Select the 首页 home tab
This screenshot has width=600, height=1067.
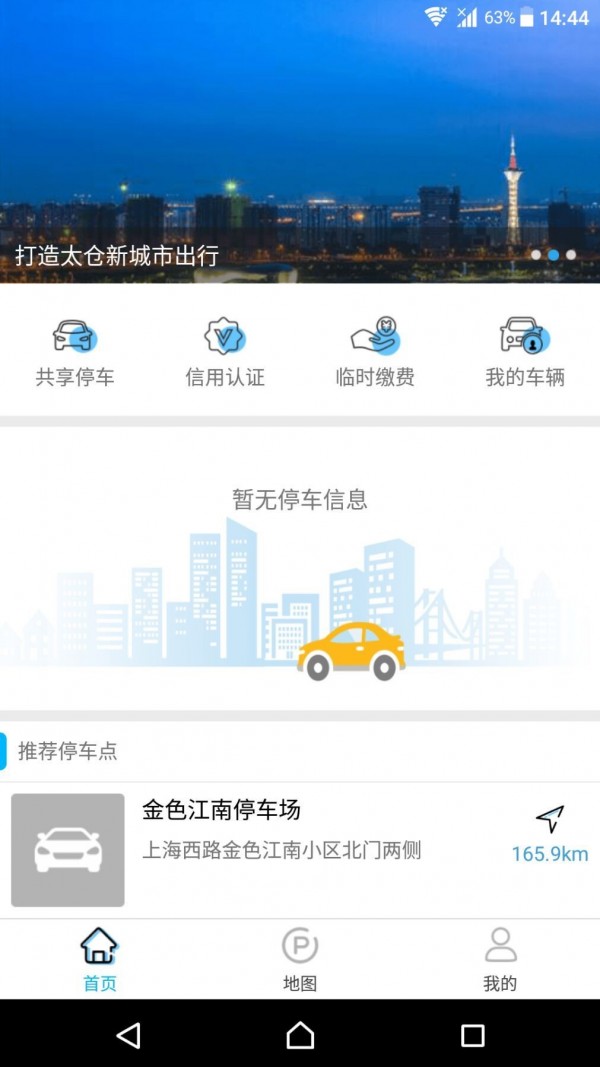click(100, 958)
